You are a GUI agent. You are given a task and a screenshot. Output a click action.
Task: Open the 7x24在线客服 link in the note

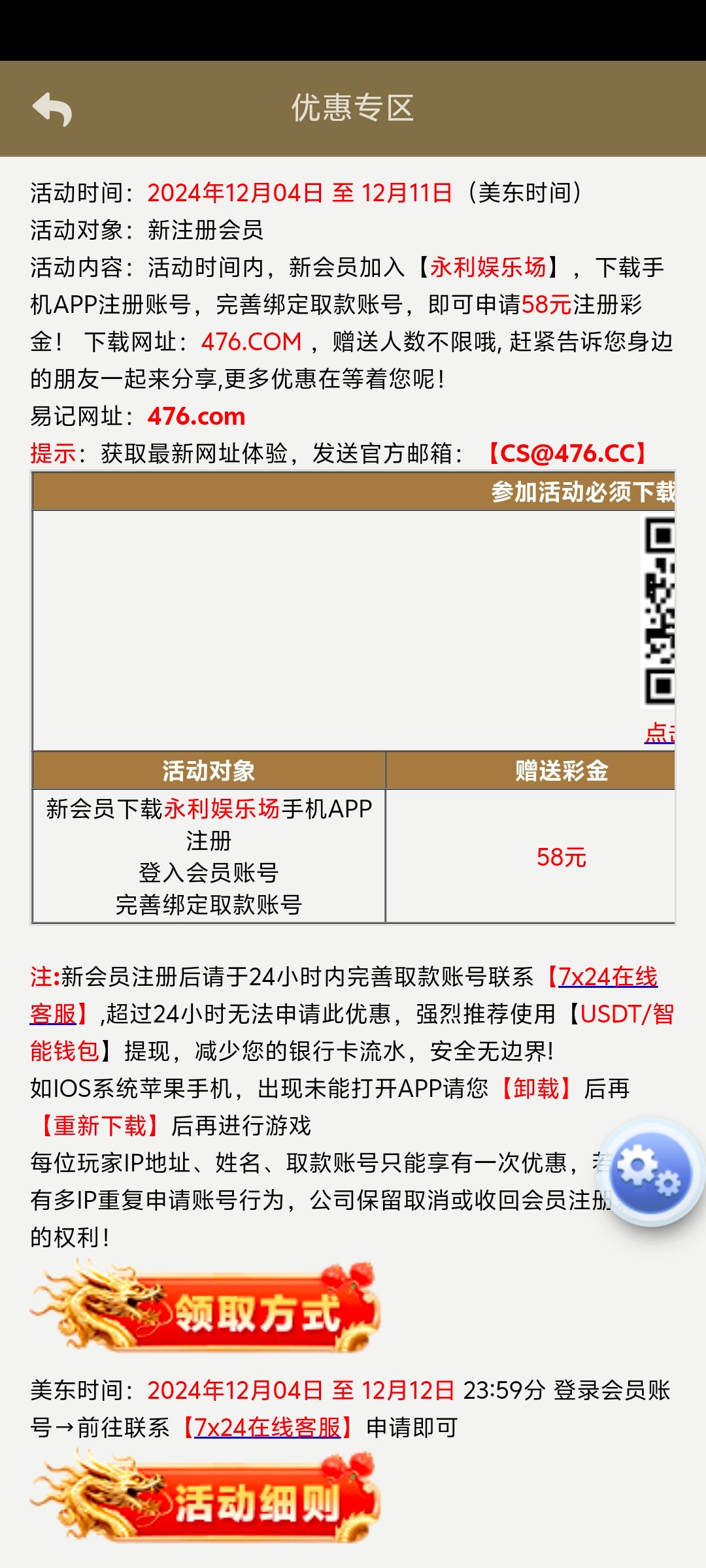click(607, 977)
